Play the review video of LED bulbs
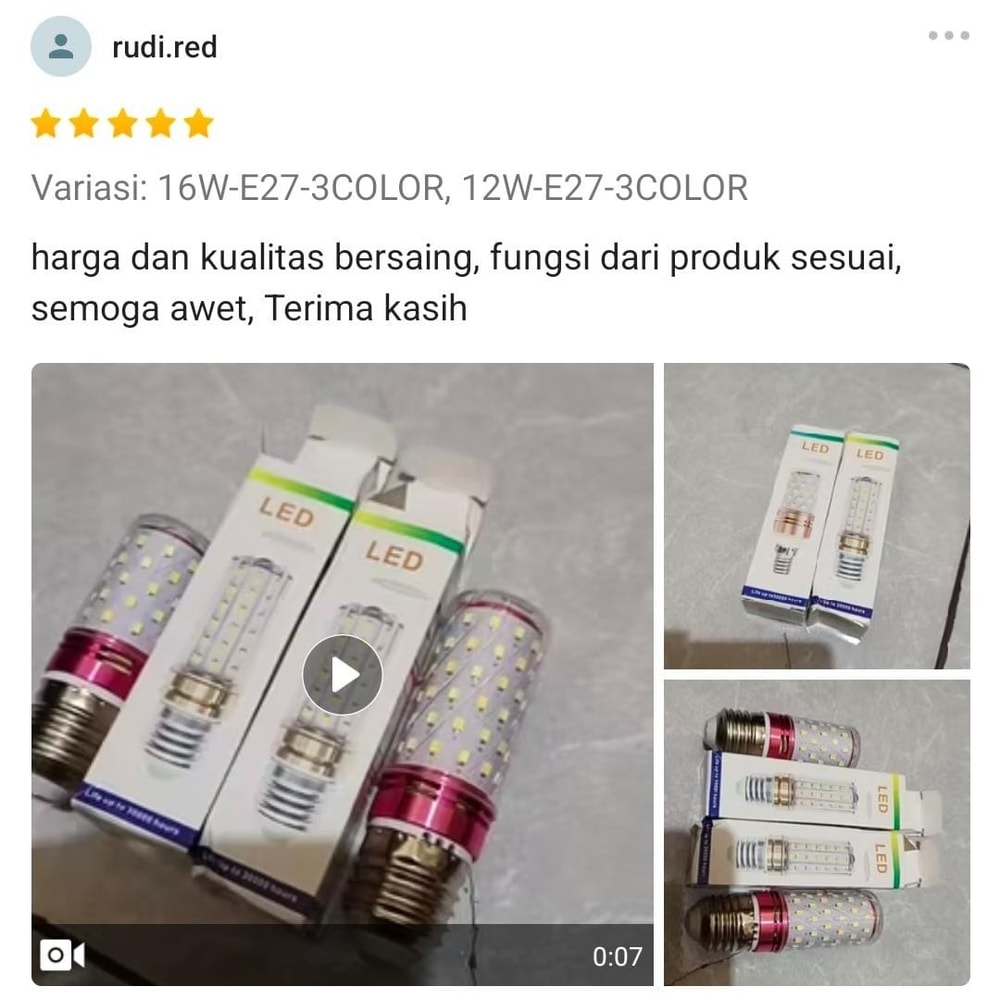Image resolution: width=1000 pixels, height=999 pixels. (x=342, y=675)
